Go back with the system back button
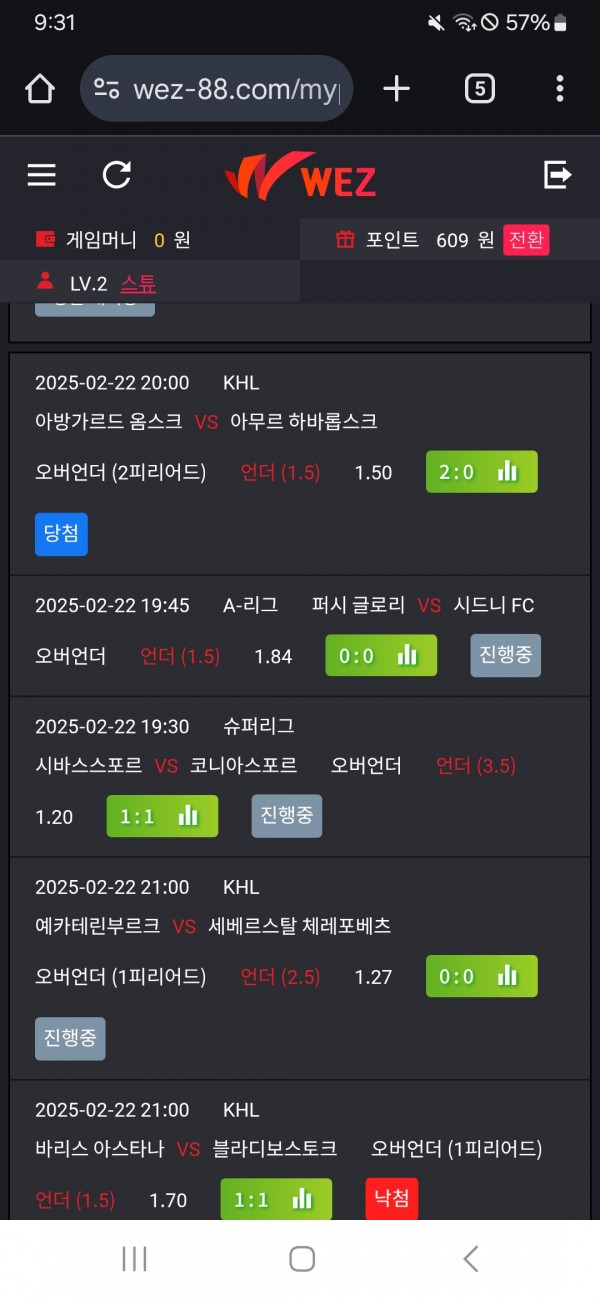Image resolution: width=600 pixels, height=1300 pixels. 470,1259
